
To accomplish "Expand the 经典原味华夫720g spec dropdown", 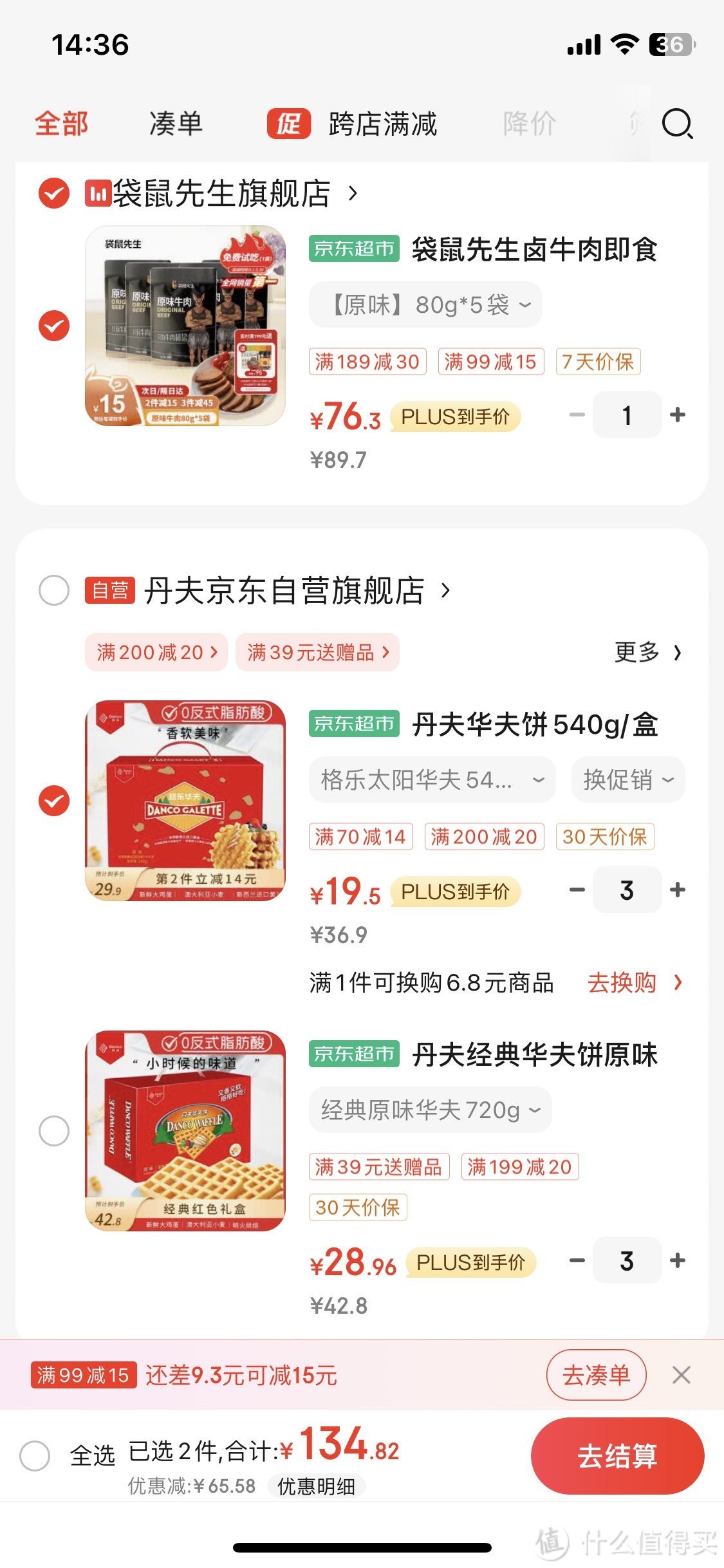I will click(x=430, y=1110).
